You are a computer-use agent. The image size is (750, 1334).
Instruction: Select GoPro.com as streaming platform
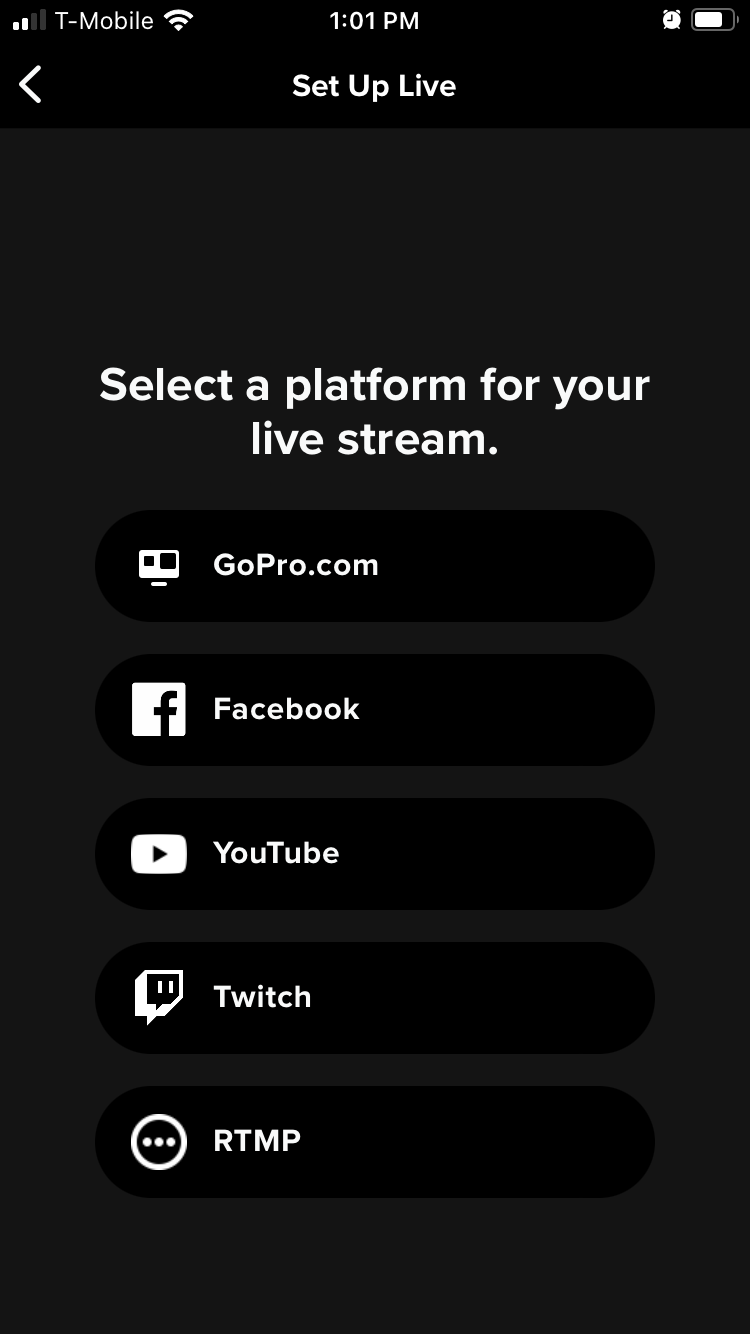click(374, 566)
